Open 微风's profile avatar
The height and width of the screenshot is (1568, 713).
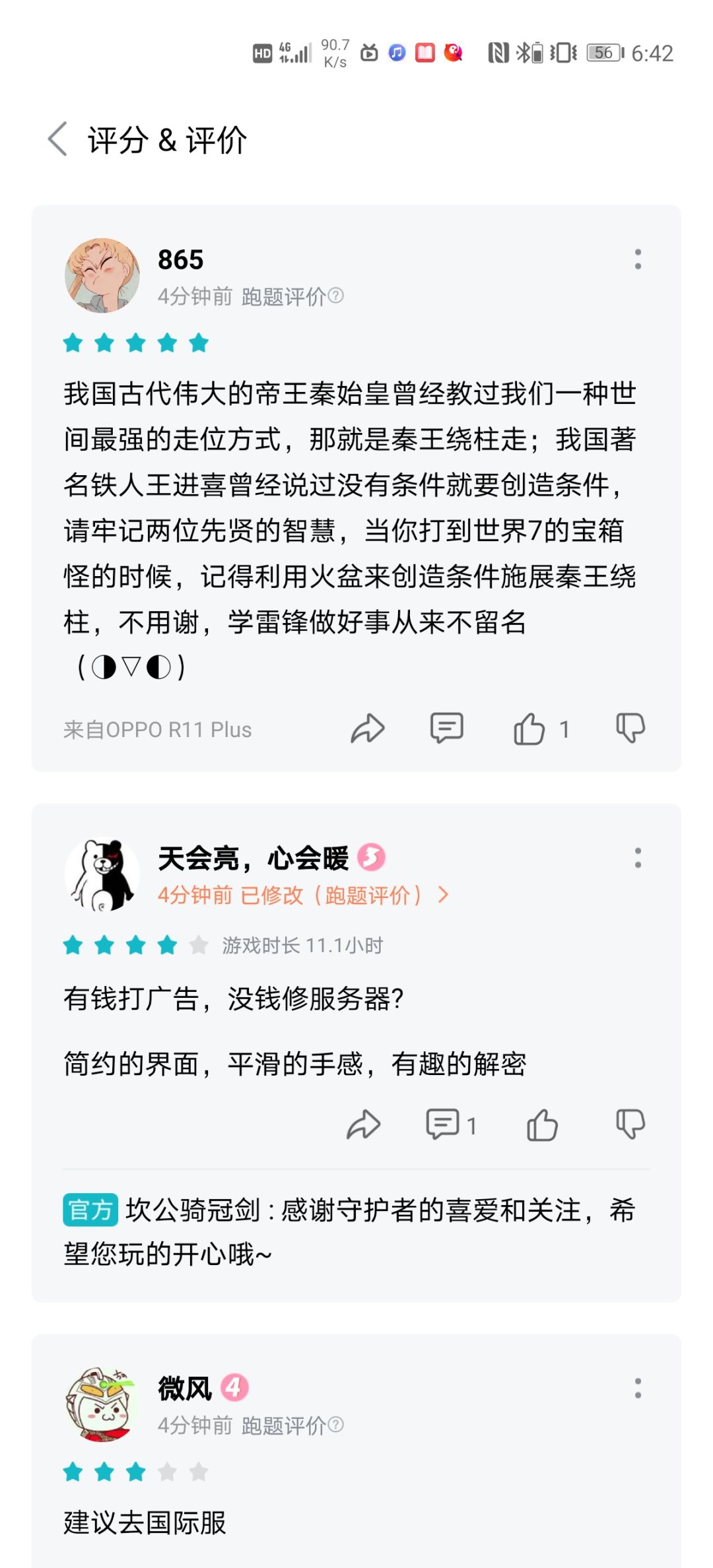pos(102,1404)
